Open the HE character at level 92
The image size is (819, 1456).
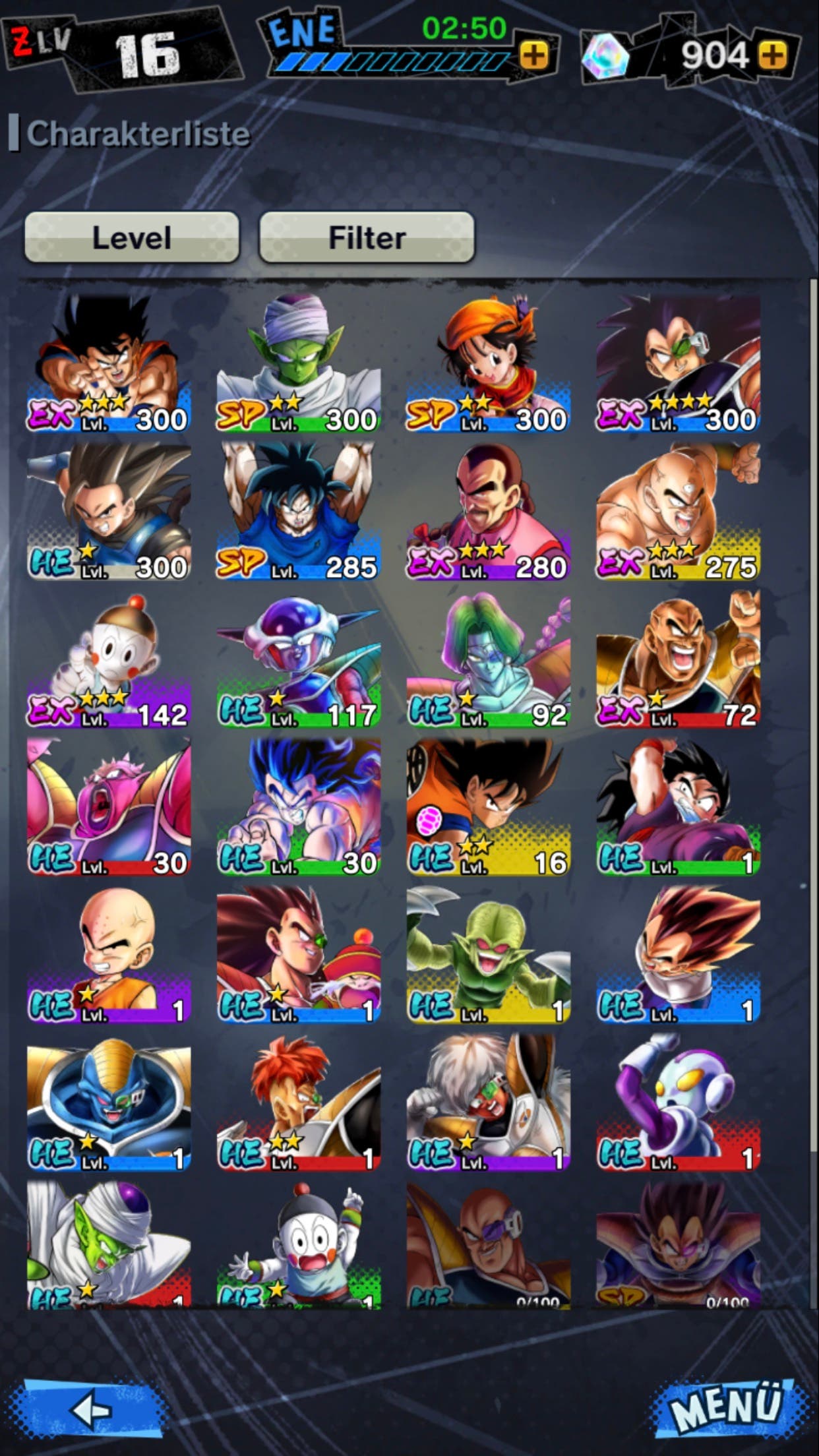[x=489, y=659]
